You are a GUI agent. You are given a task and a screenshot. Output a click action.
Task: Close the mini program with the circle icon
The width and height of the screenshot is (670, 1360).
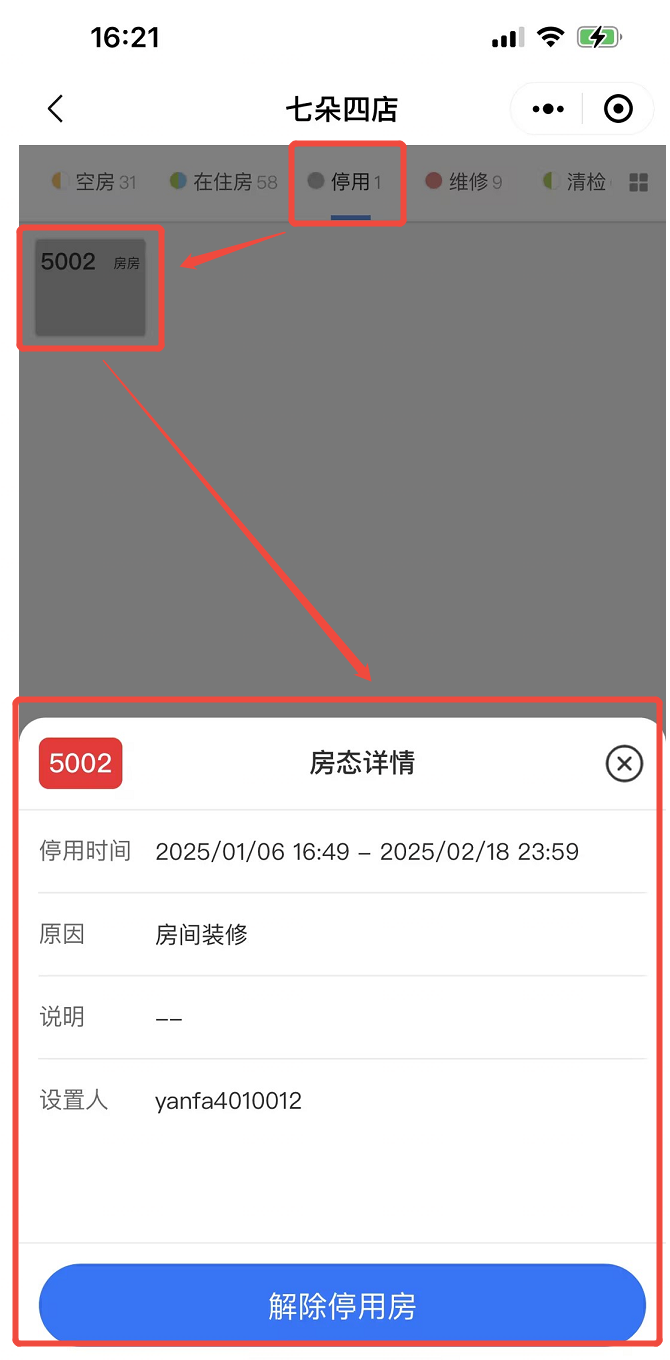[619, 109]
